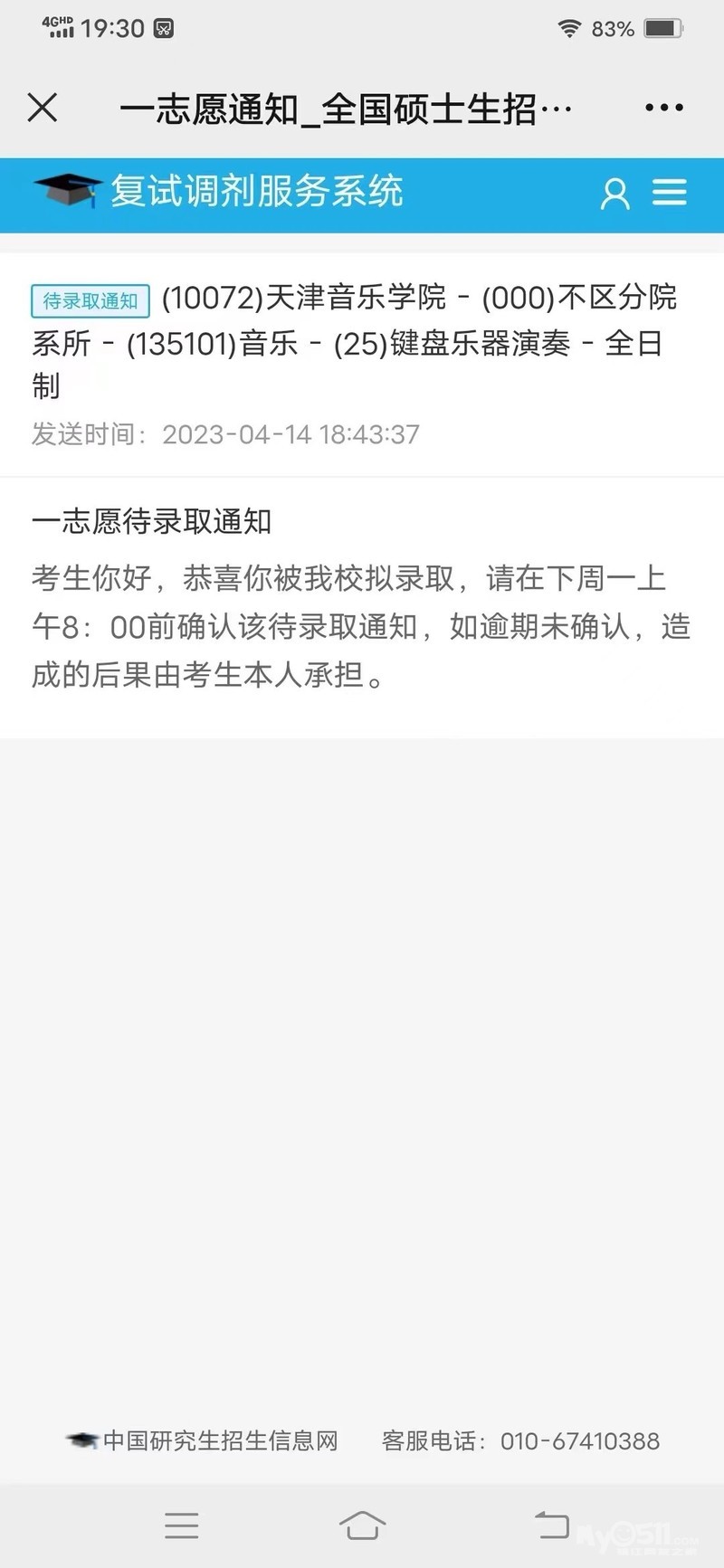Viewport: 724px width, 1568px height.
Task: Open the user account icon
Action: tap(615, 194)
